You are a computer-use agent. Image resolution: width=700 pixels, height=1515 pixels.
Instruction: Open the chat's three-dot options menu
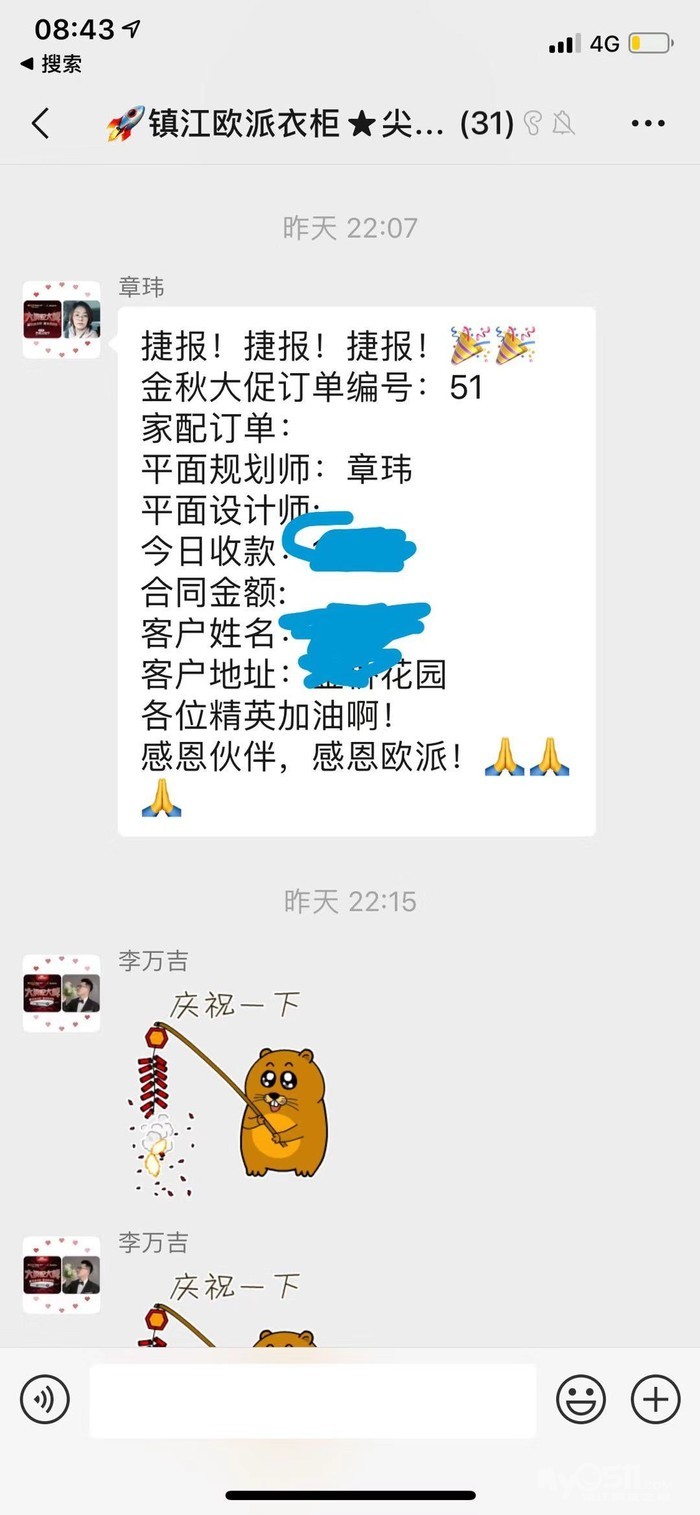coord(648,124)
